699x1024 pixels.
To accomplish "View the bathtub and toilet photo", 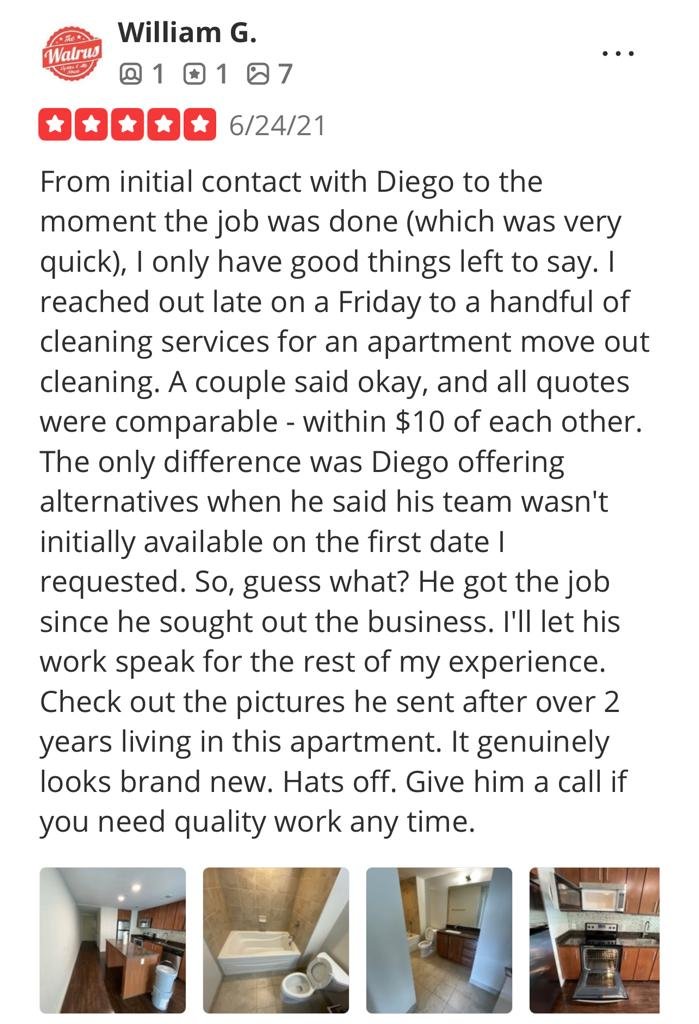I will tap(276, 940).
